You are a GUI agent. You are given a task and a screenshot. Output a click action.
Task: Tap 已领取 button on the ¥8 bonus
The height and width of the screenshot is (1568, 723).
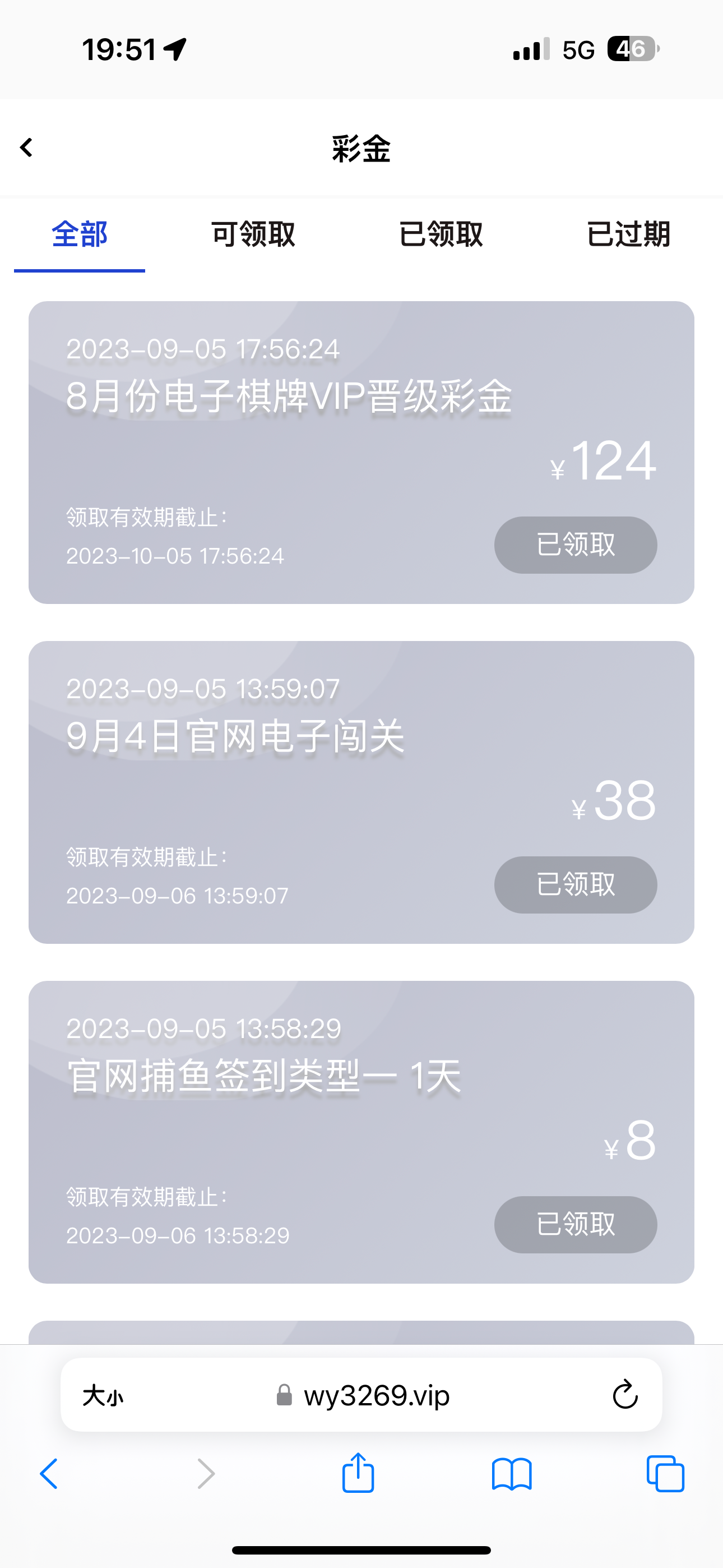click(575, 1224)
